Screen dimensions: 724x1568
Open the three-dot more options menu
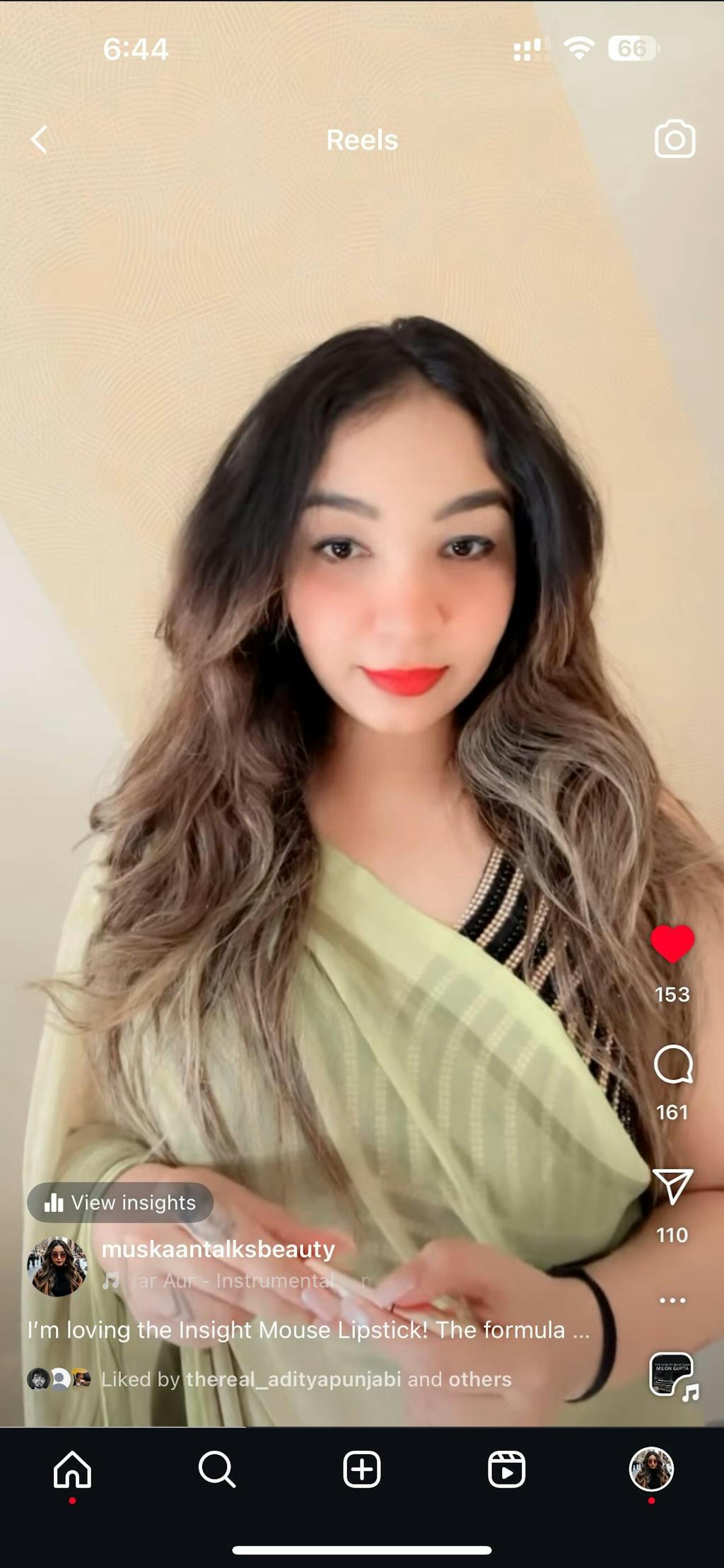pos(672,1300)
